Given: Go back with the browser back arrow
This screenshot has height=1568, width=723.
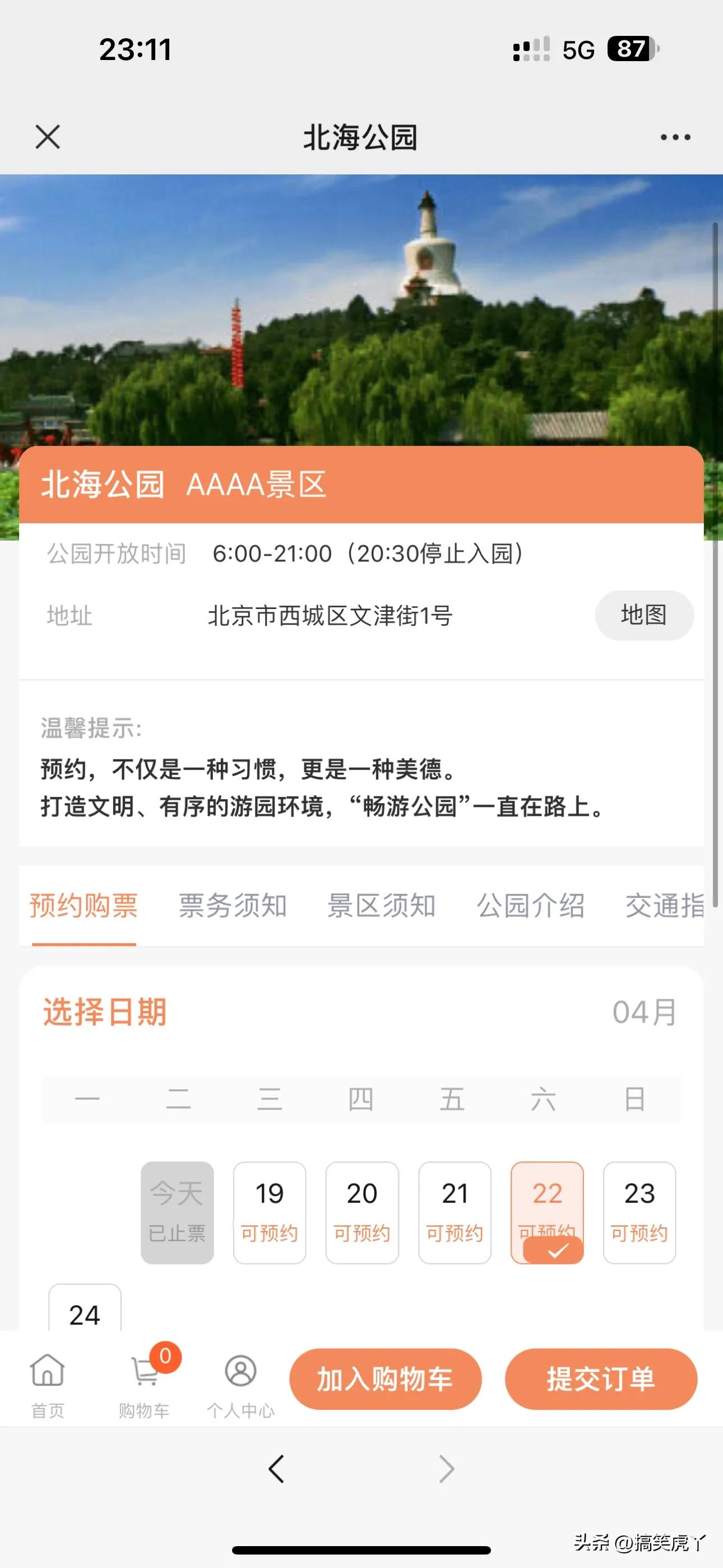Looking at the screenshot, I should [x=277, y=1469].
